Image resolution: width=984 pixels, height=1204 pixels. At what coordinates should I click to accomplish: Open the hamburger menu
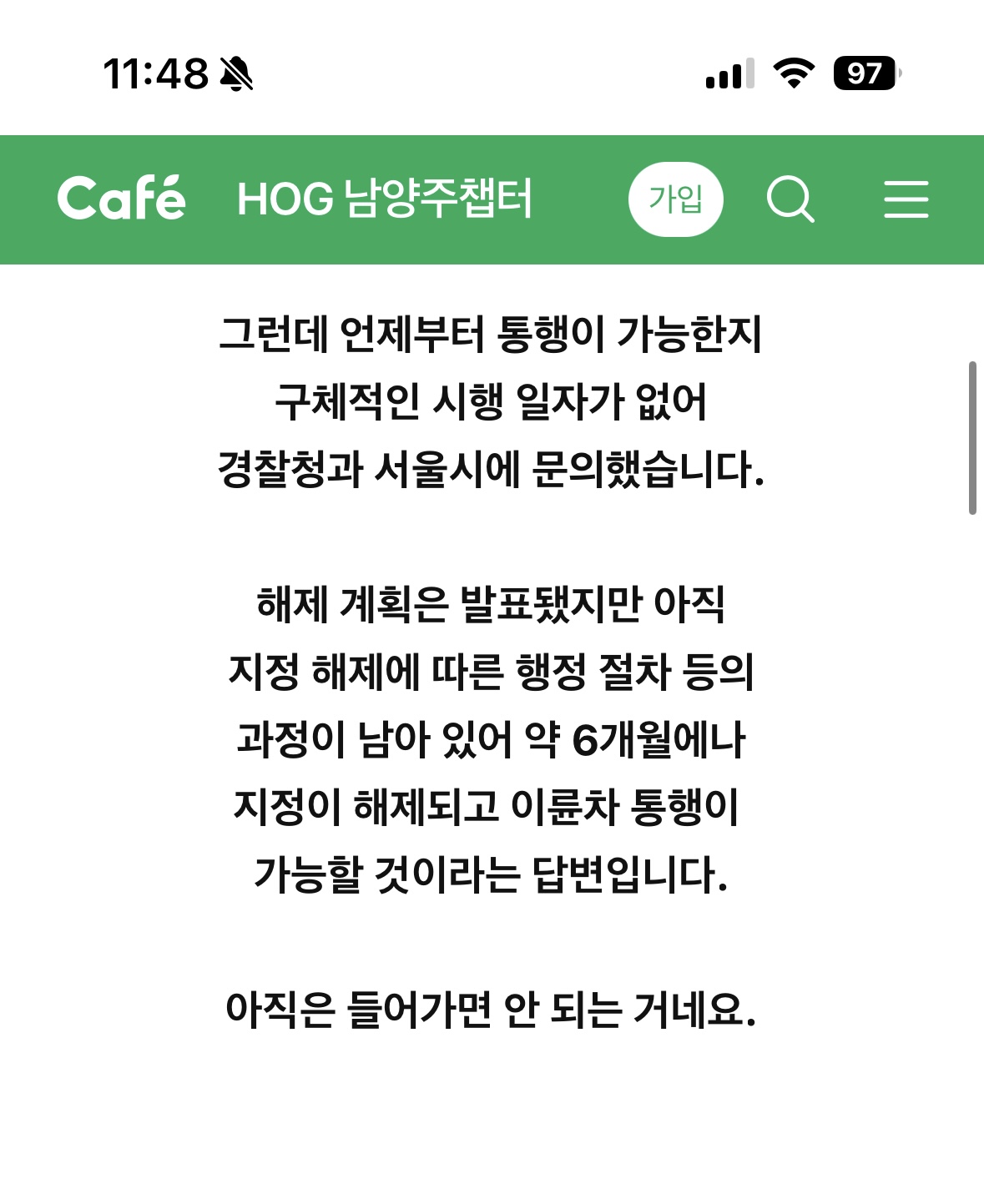tap(906, 199)
